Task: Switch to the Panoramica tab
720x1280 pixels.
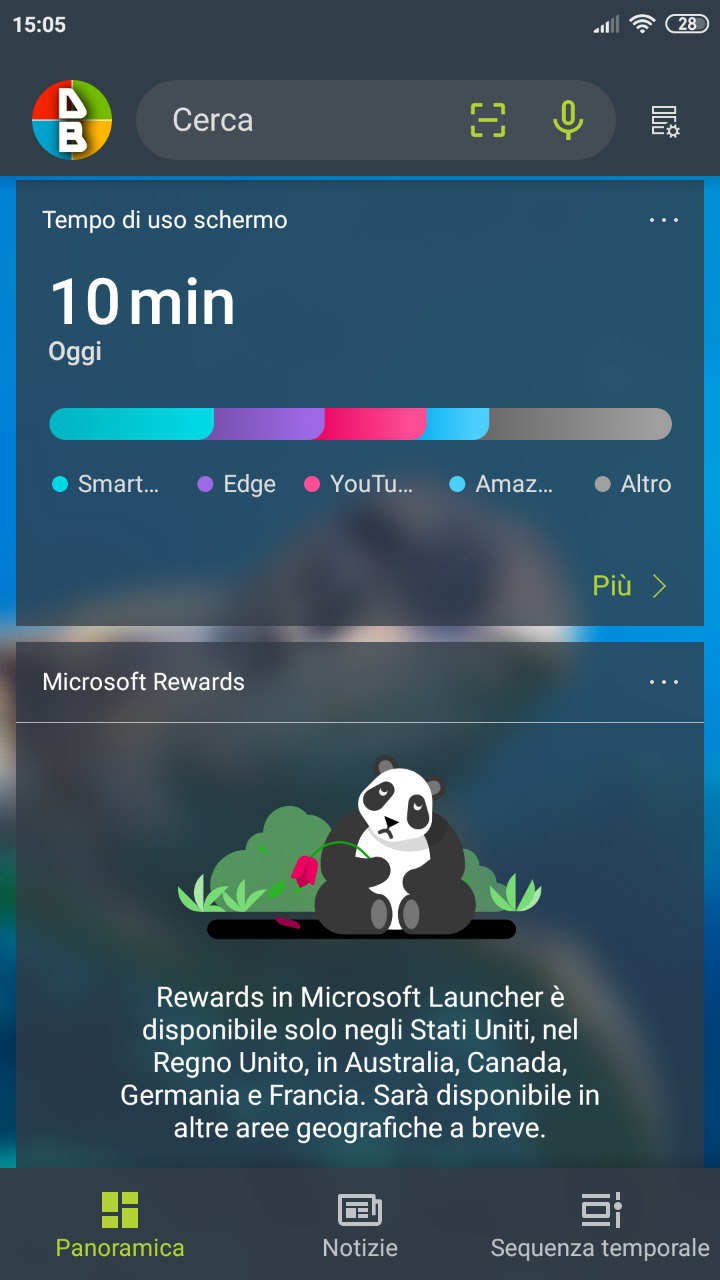Action: point(120,1224)
